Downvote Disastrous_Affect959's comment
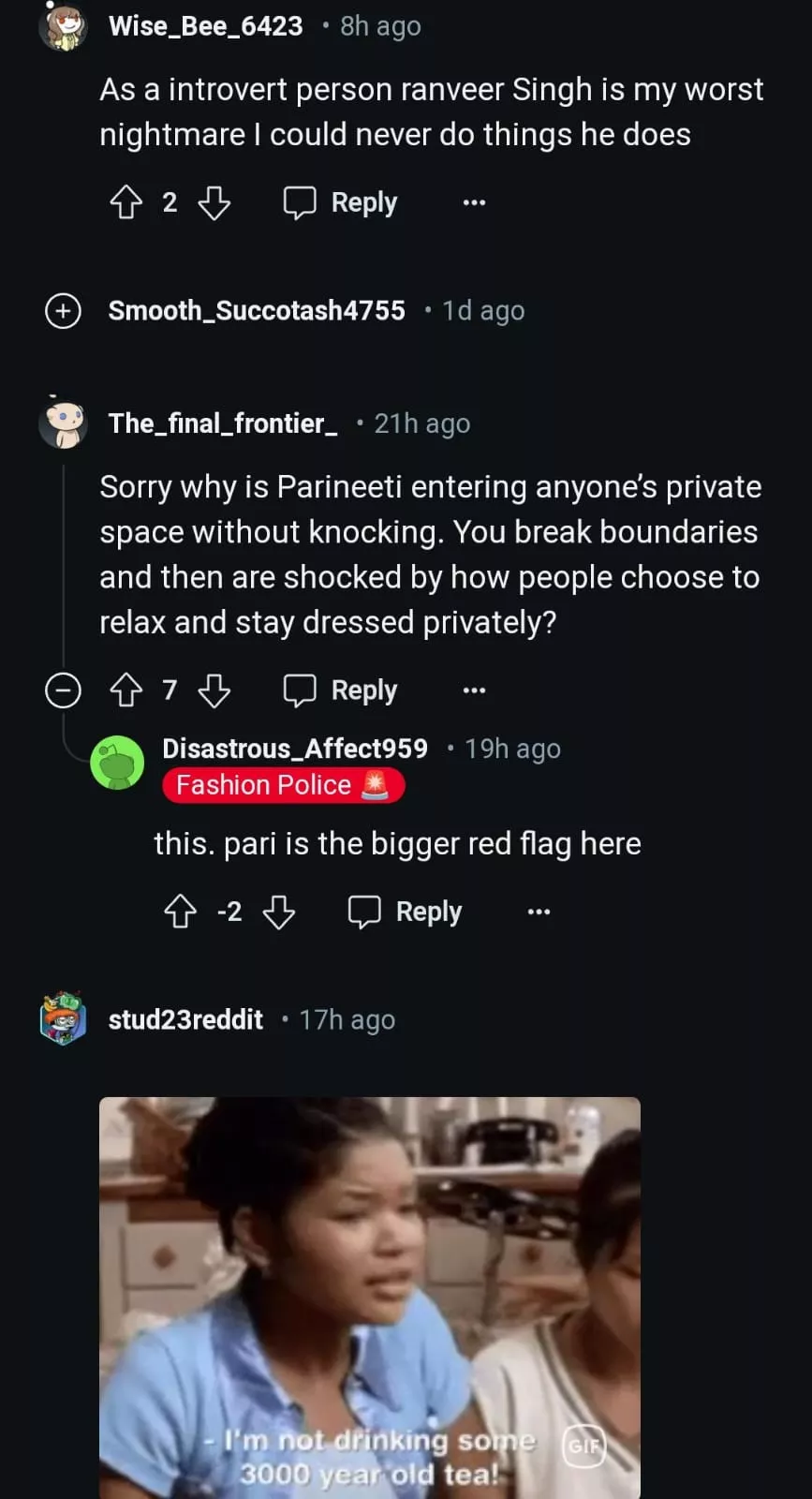 tap(279, 912)
